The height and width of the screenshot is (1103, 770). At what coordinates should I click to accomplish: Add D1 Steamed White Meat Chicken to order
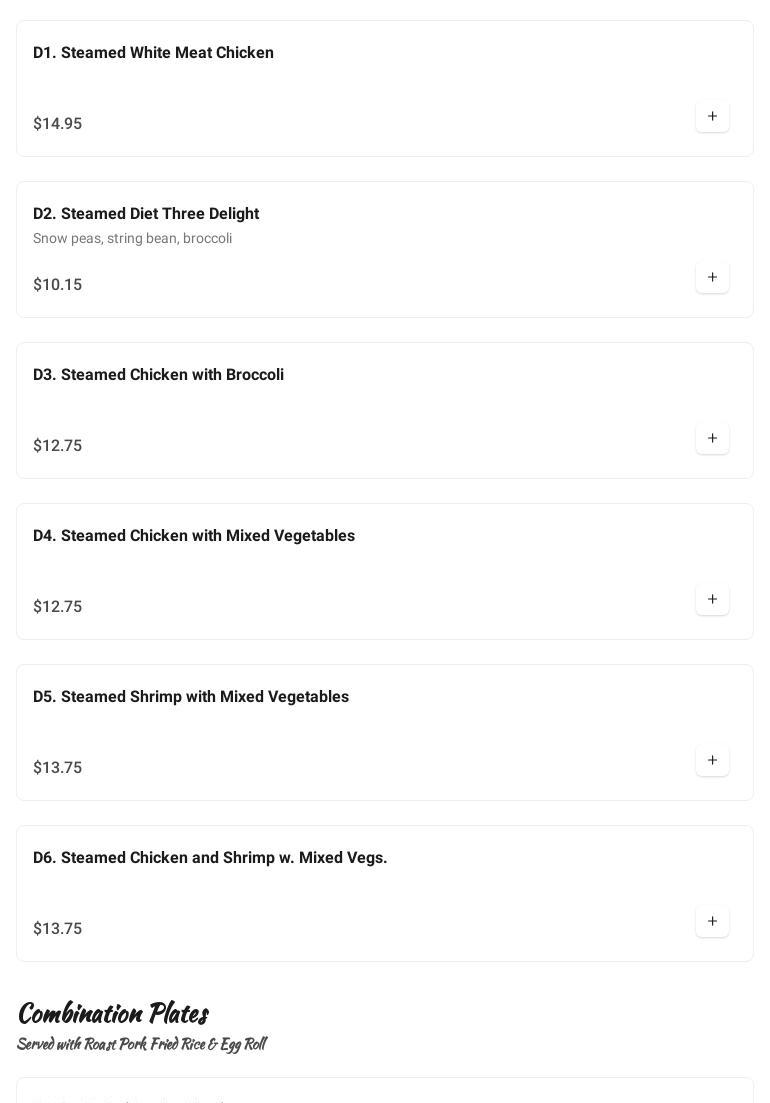pyautogui.click(x=712, y=117)
